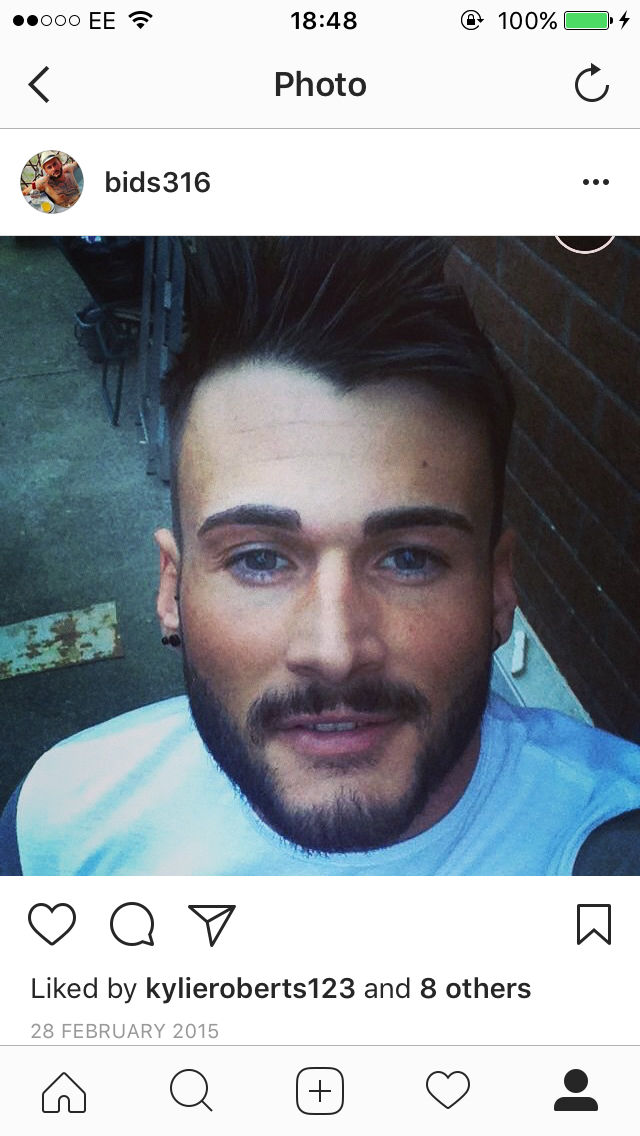
Task: View the 8 others who liked
Action: [x=475, y=988]
